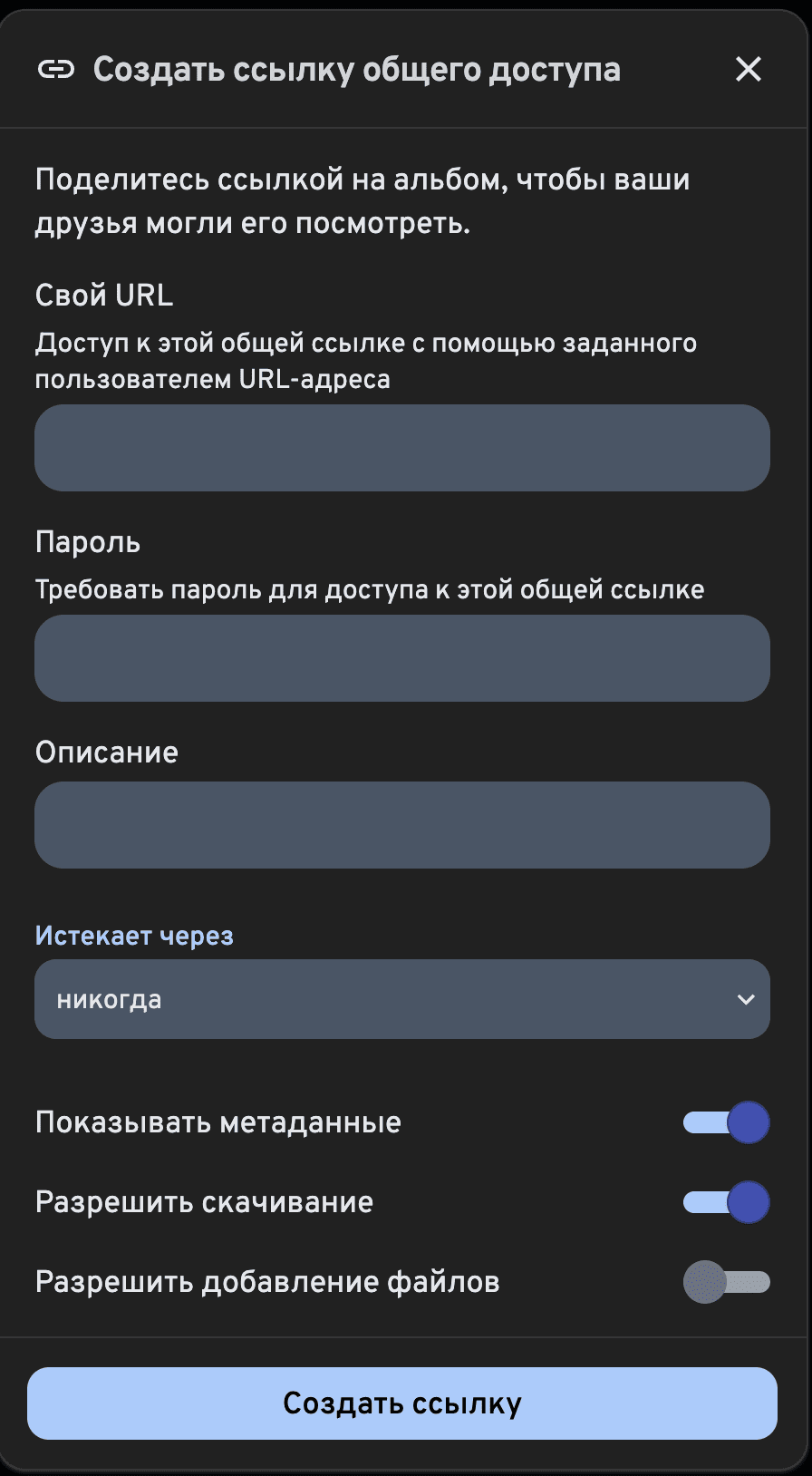Focus the Свой URL text field
This screenshot has height=1476, width=812.
pos(401,448)
